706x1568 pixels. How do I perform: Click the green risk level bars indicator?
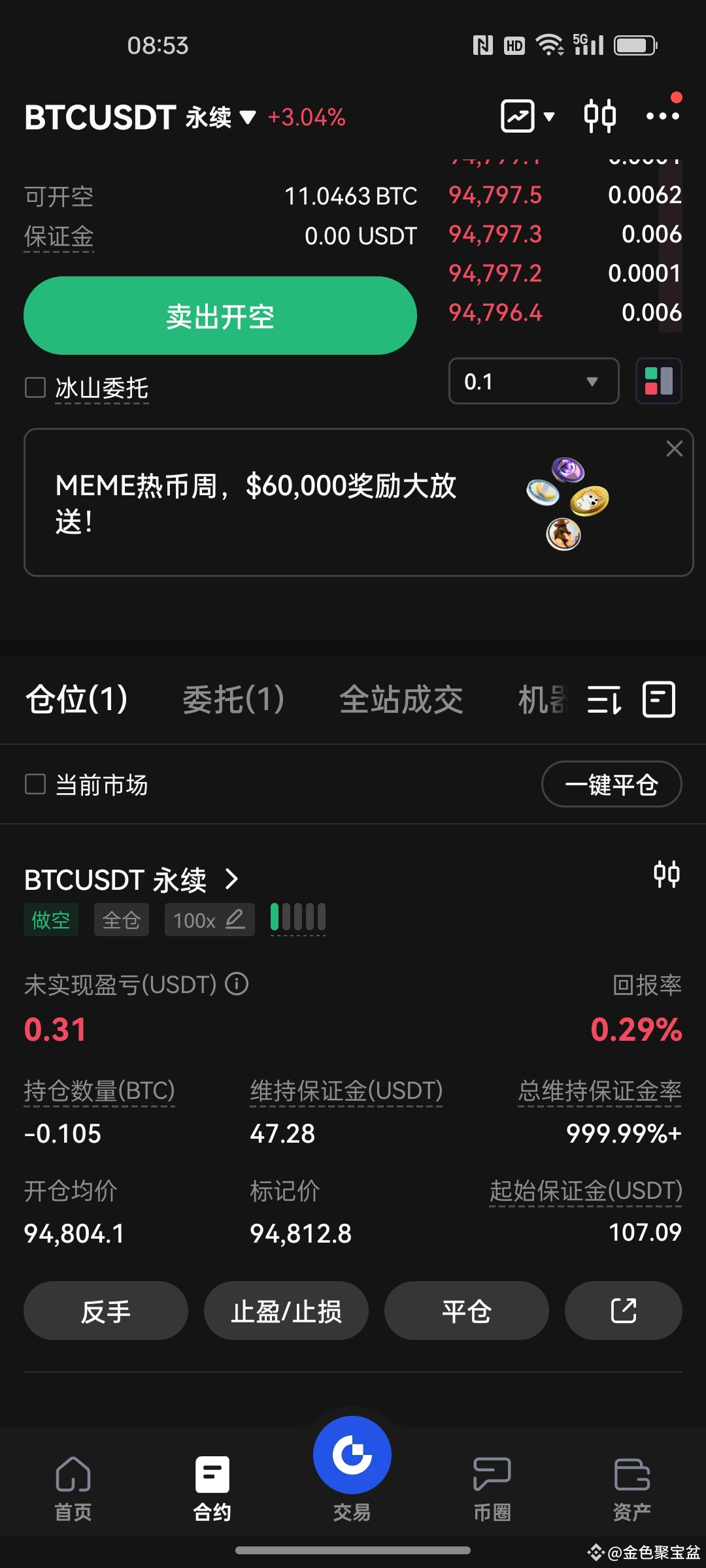click(297, 918)
